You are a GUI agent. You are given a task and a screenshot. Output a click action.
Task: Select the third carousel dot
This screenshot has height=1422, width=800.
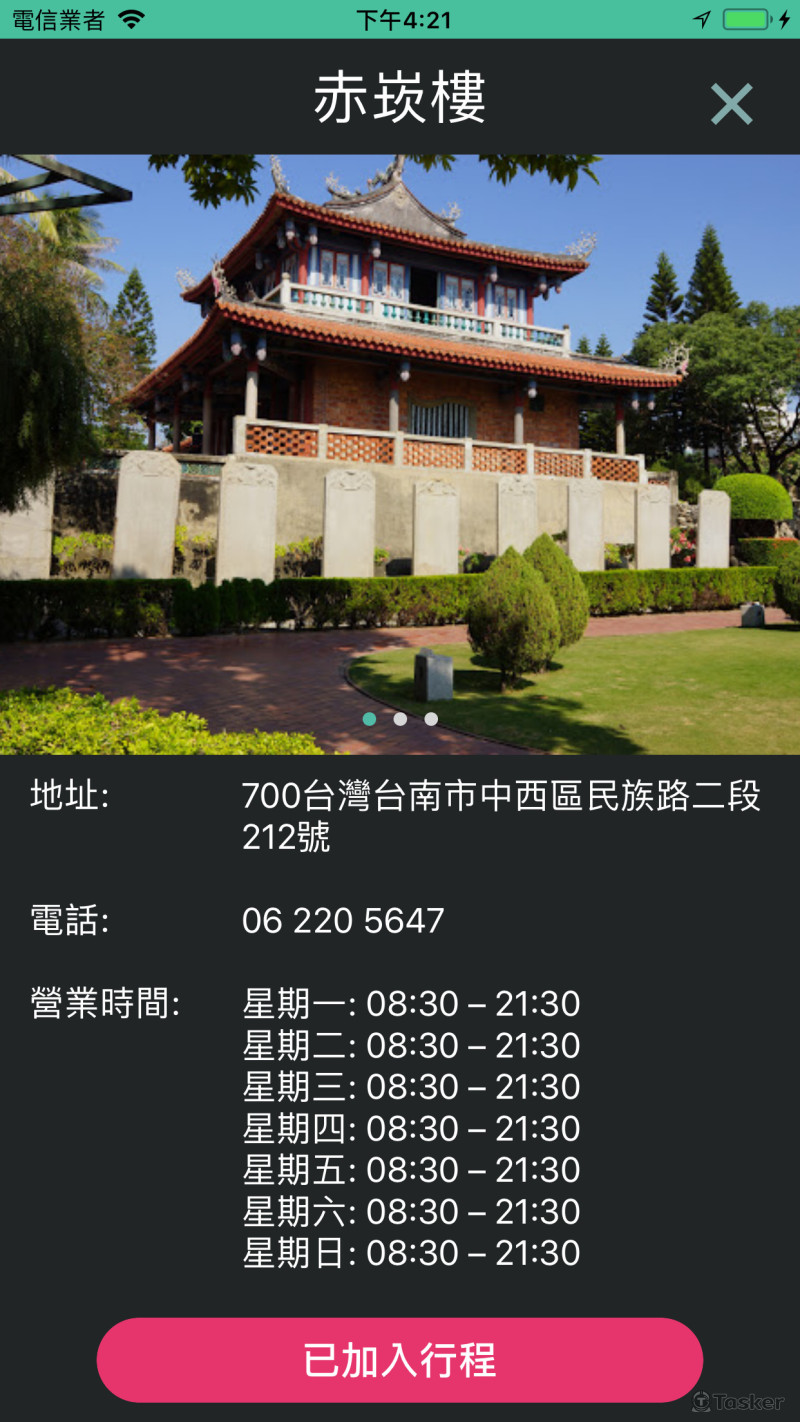coord(431,718)
